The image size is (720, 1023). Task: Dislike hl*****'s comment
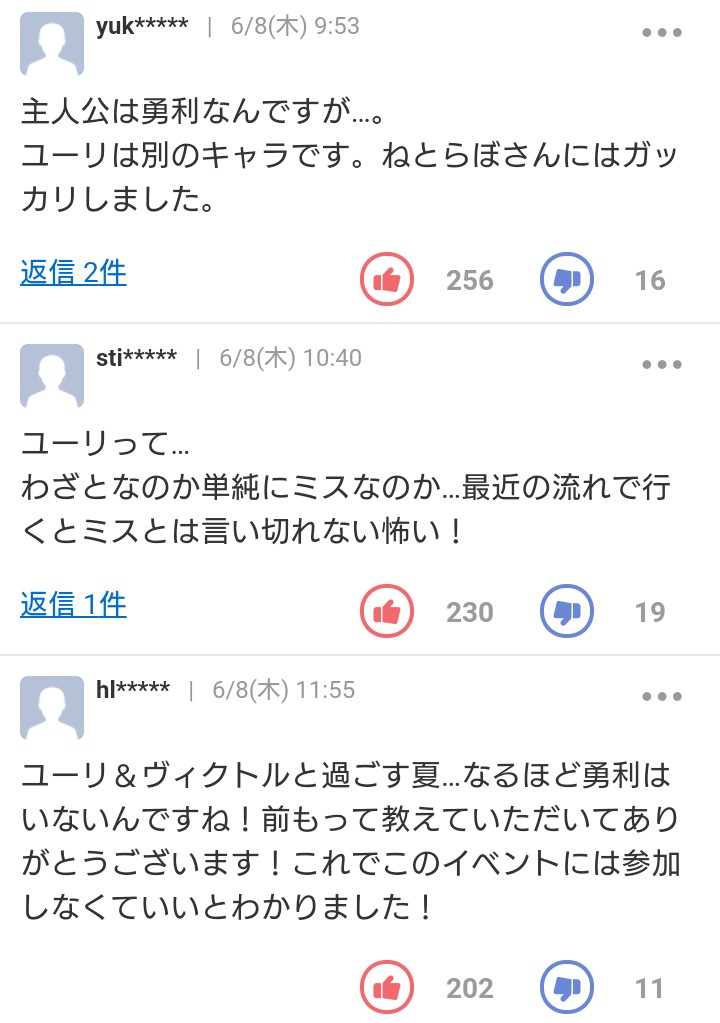tap(567, 989)
